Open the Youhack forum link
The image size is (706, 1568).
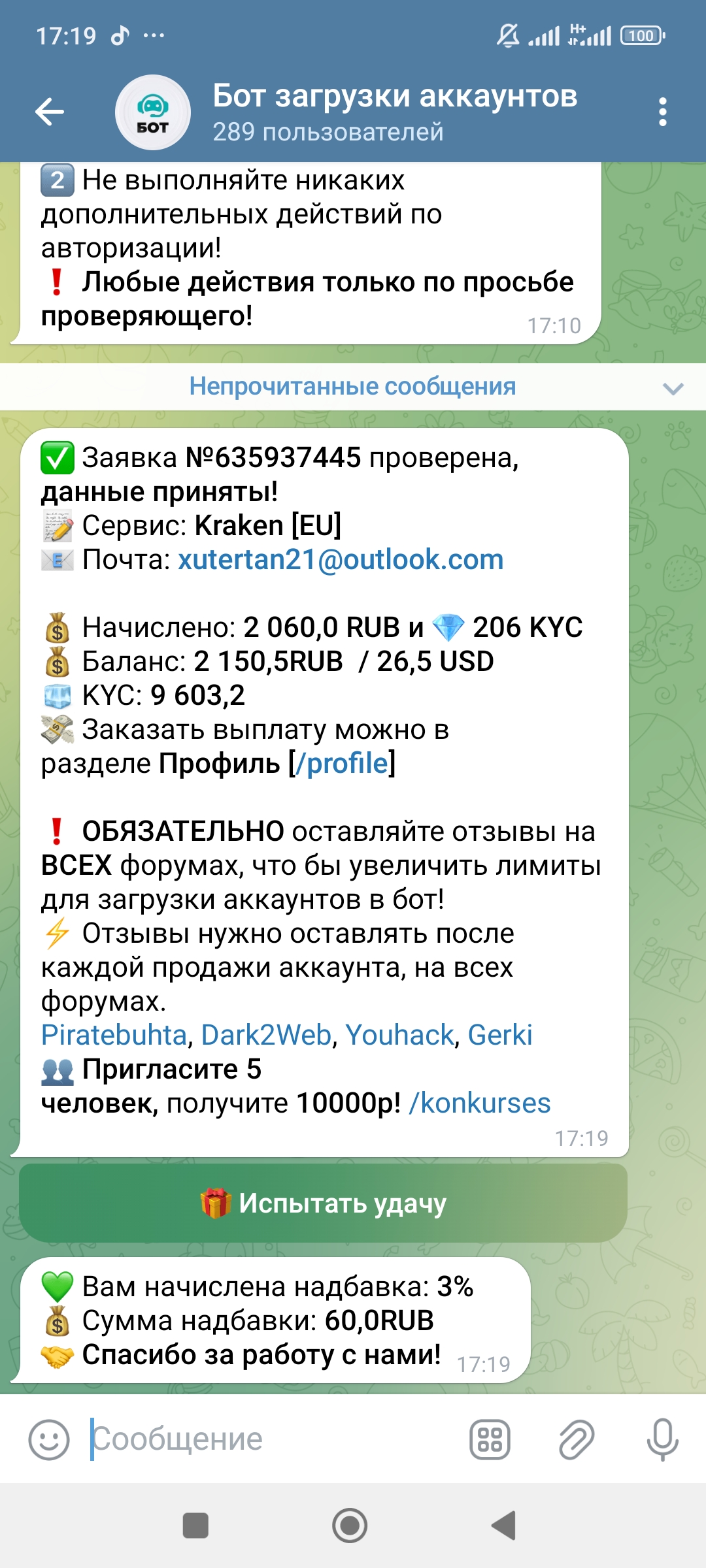[399, 1035]
